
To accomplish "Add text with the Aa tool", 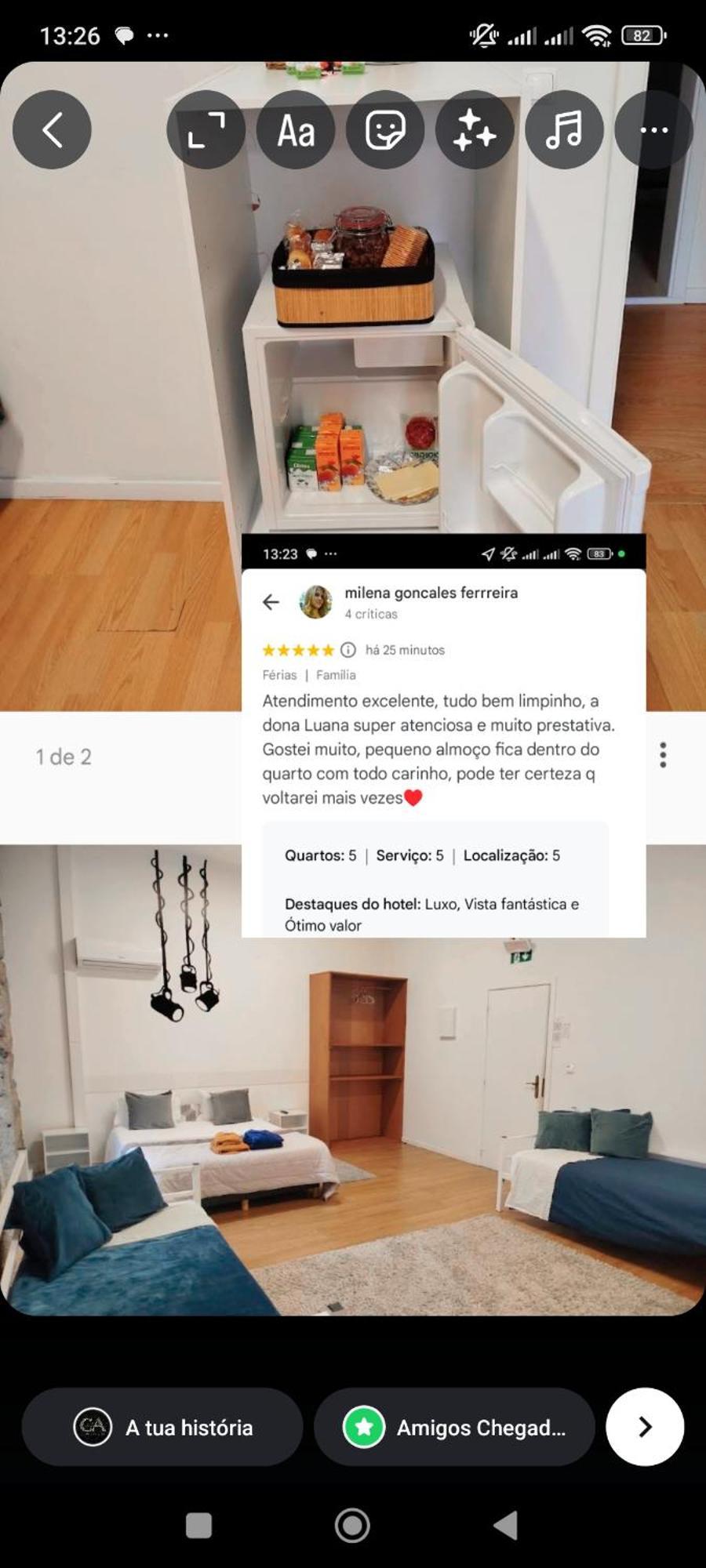I will point(296,129).
